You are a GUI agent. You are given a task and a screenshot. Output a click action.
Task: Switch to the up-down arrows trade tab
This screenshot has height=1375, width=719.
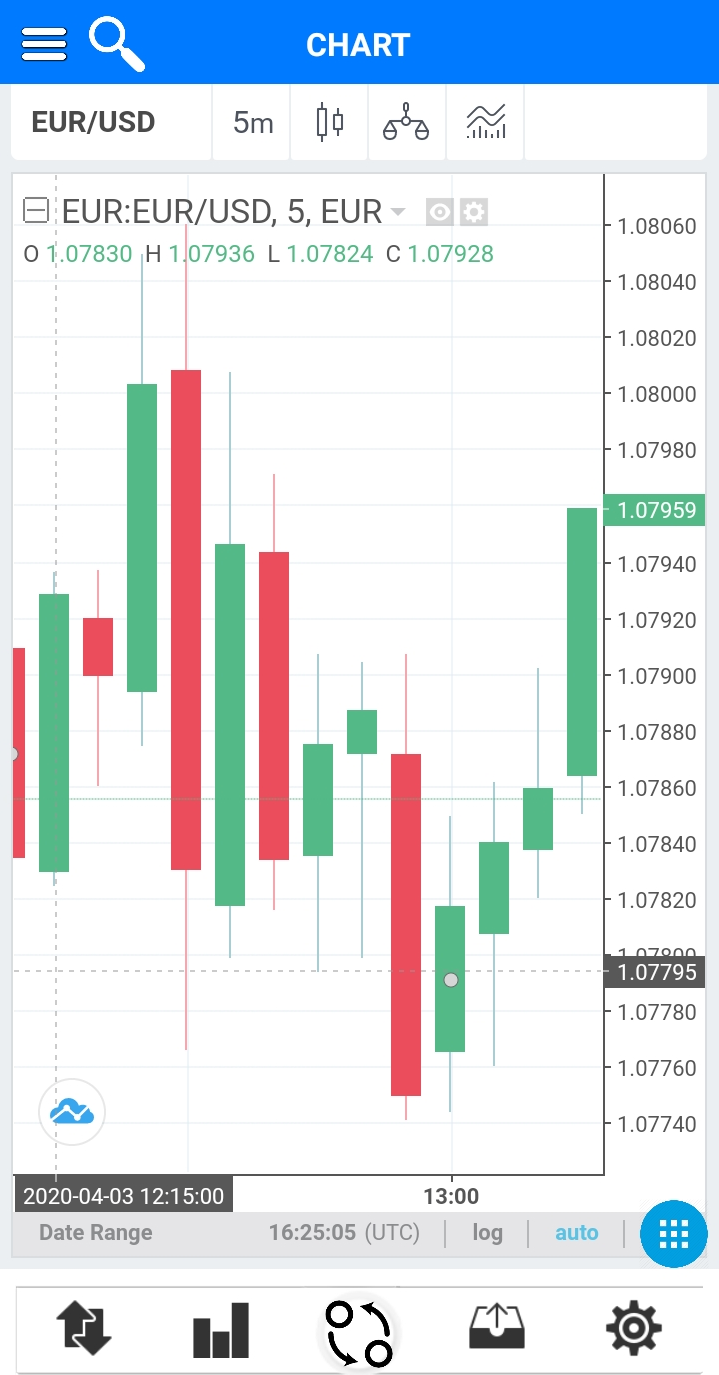(x=84, y=1330)
